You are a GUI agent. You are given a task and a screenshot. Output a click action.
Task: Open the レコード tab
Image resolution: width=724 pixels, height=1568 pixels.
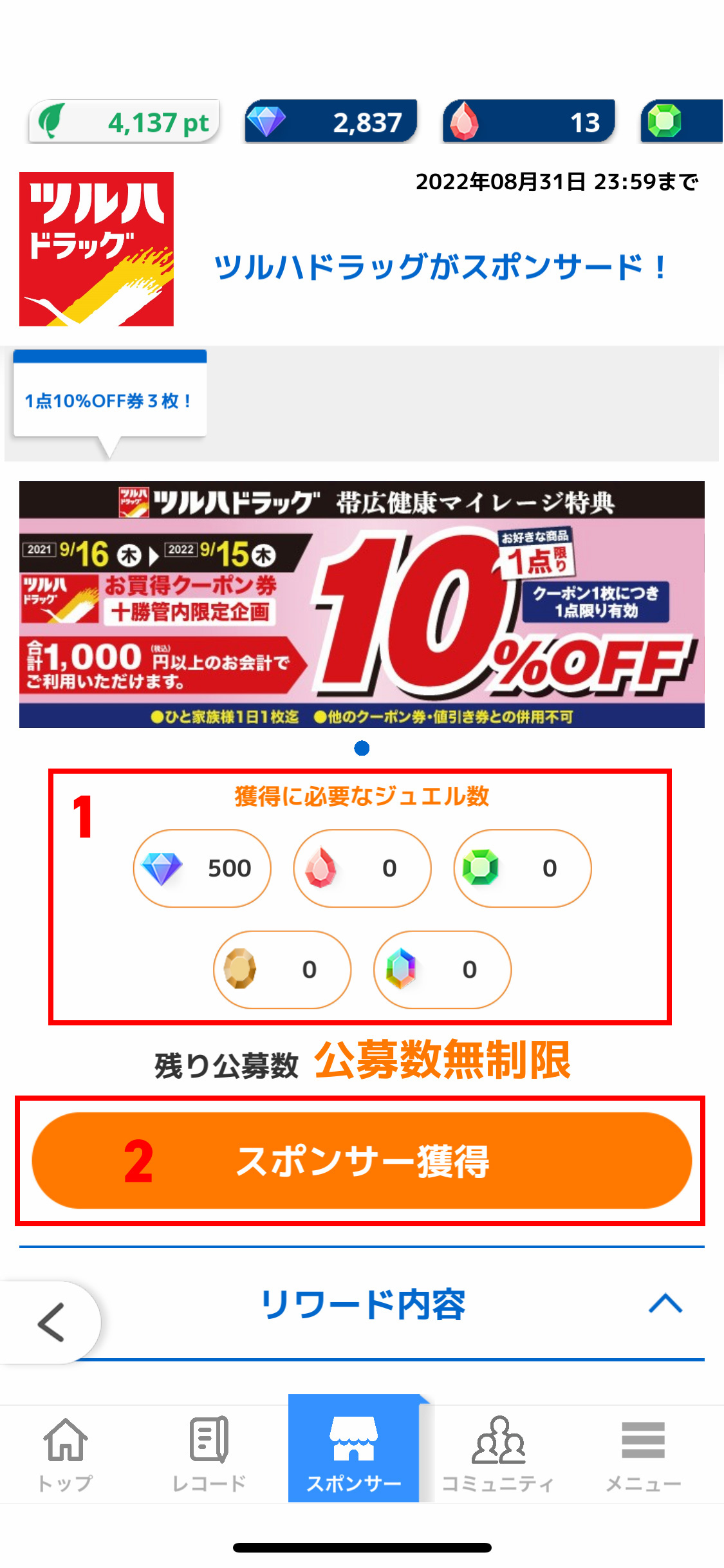coord(209,1453)
